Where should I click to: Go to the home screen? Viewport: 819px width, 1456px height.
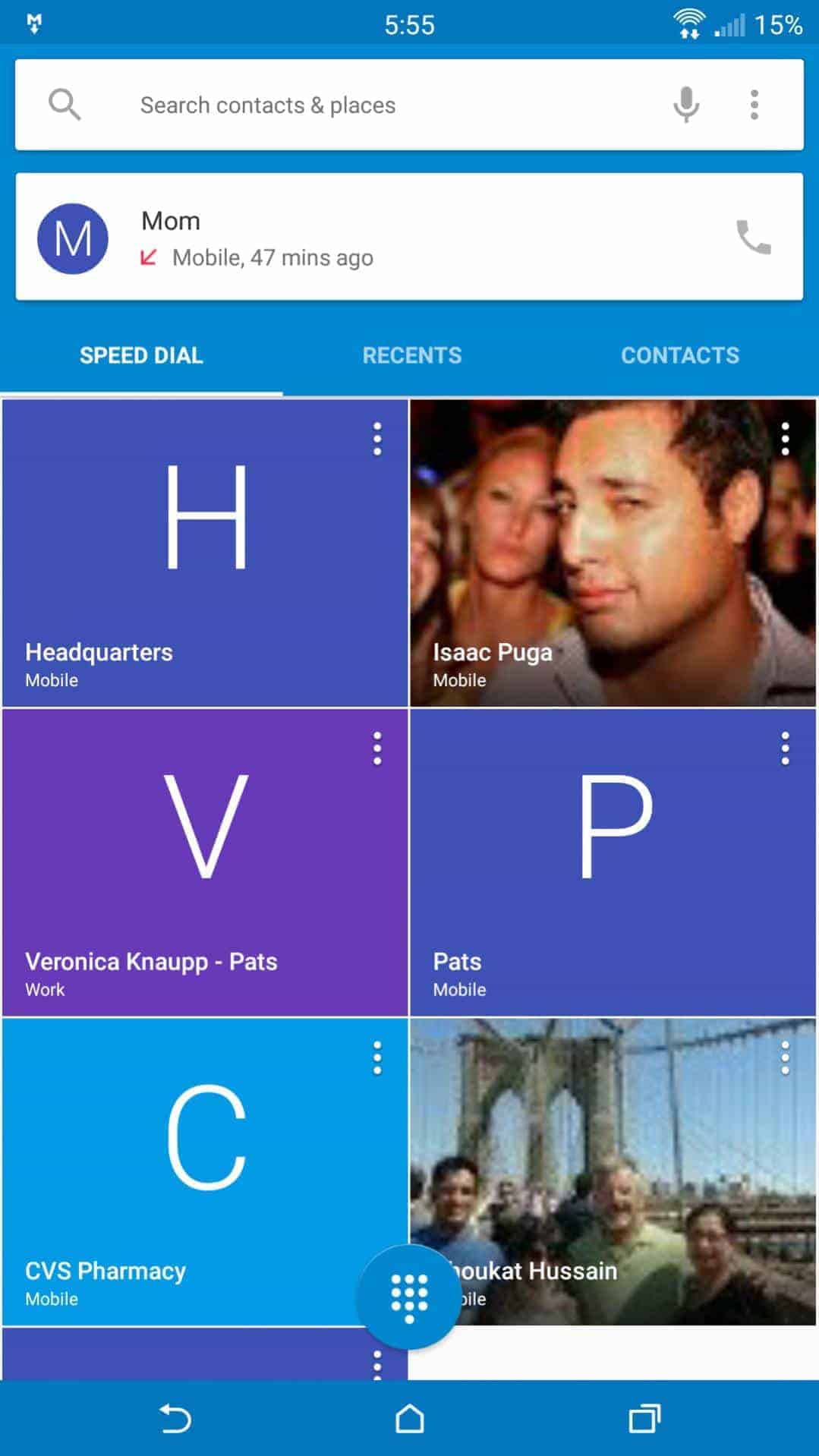point(409,1418)
